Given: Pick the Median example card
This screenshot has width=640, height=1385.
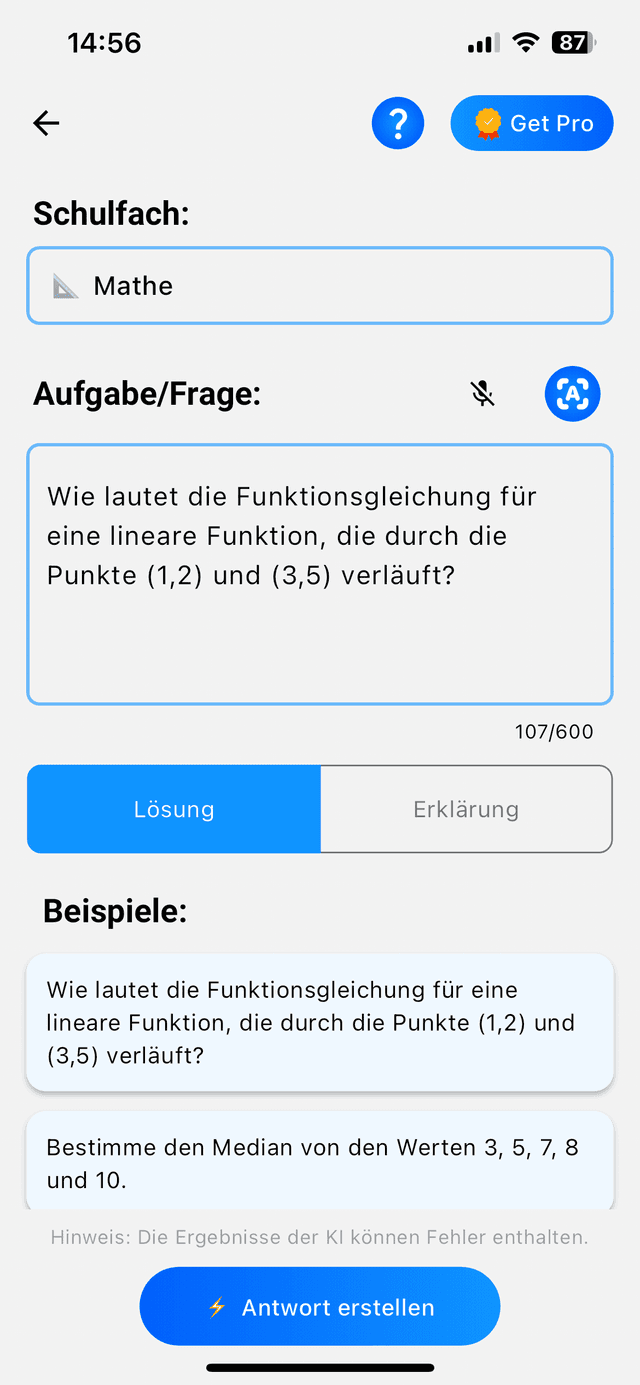Looking at the screenshot, I should [320, 1163].
